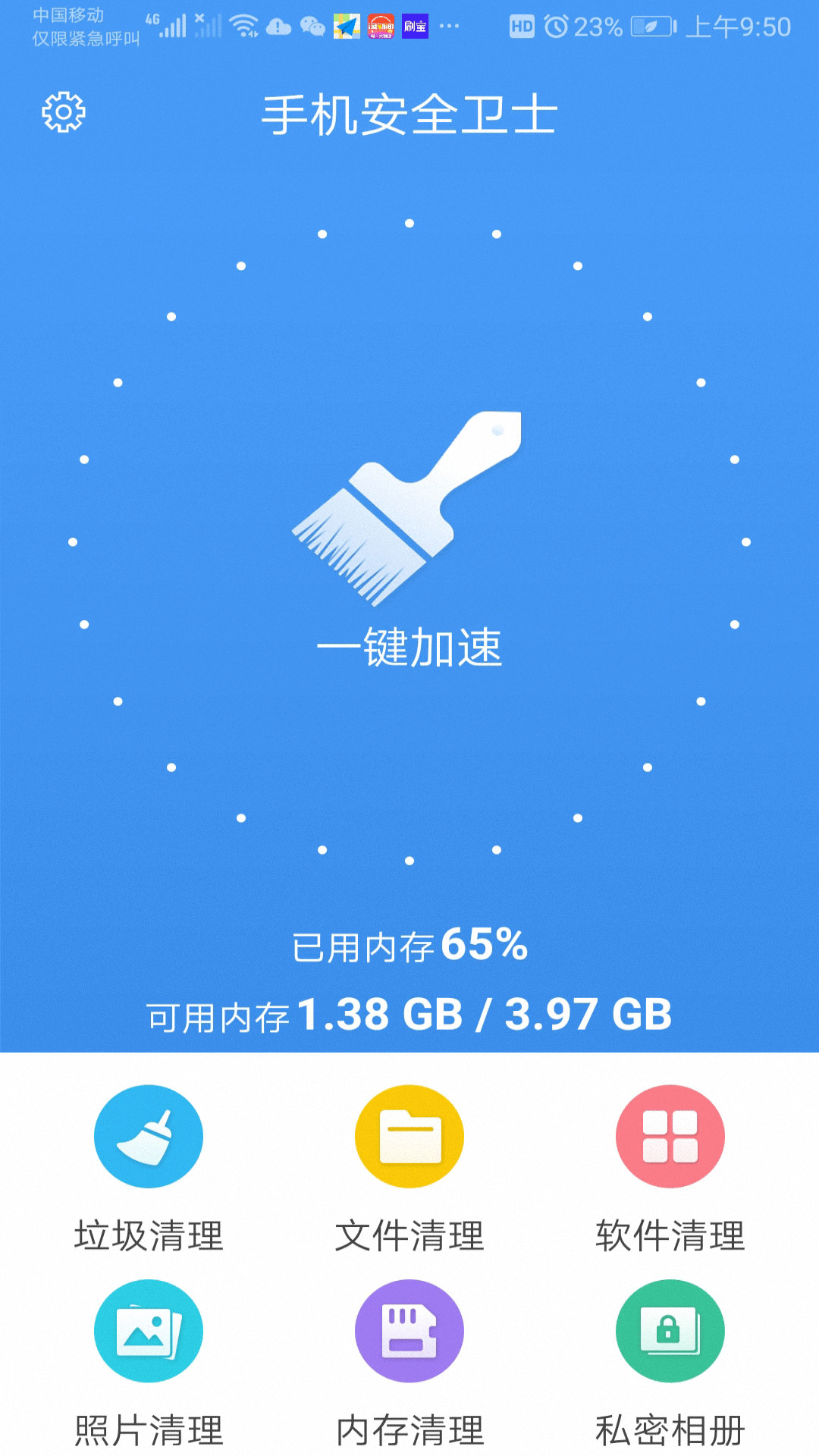Tap the 一键加速 boost brush button
Image resolution: width=819 pixels, height=1456 pixels.
click(x=409, y=538)
